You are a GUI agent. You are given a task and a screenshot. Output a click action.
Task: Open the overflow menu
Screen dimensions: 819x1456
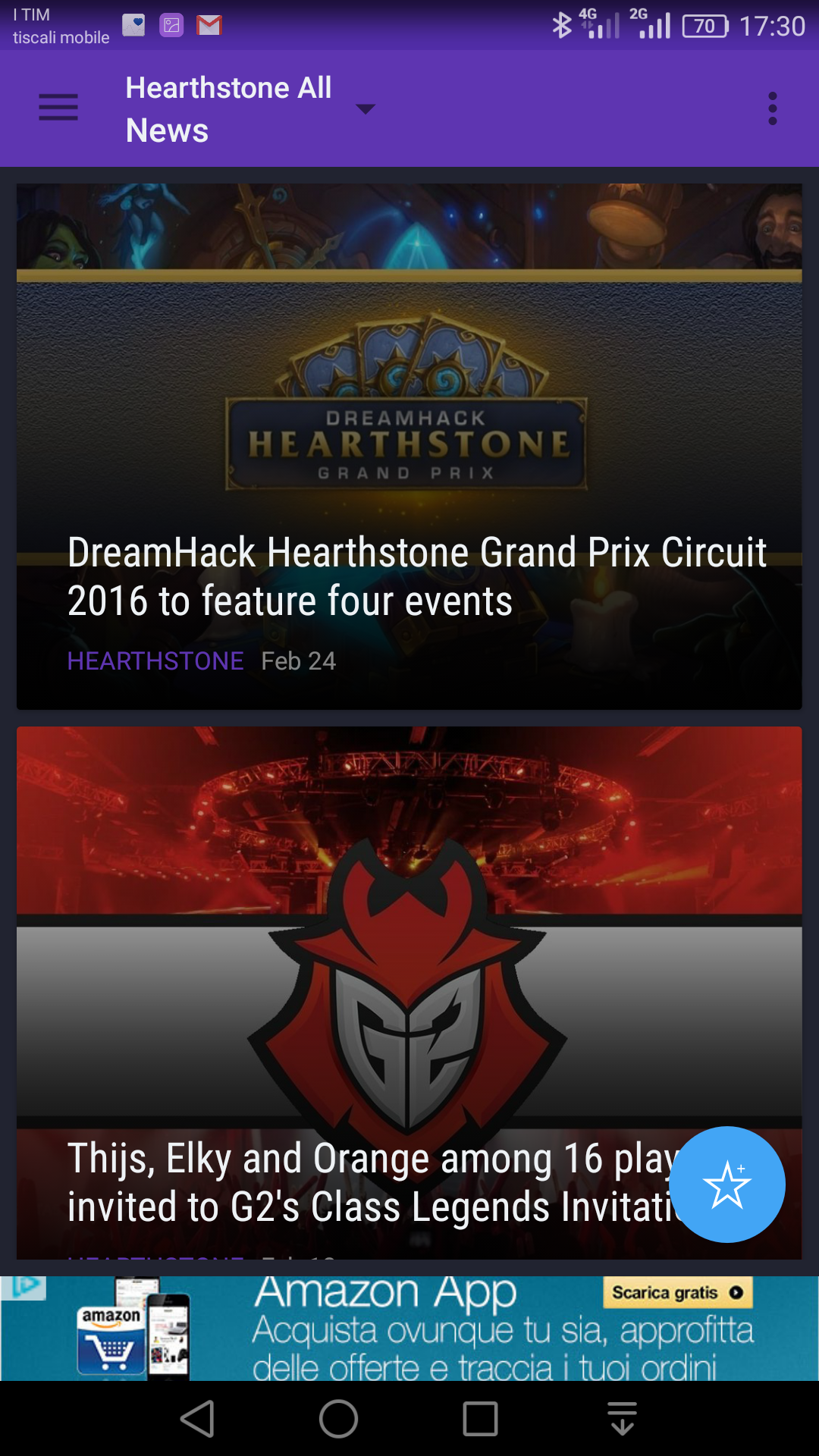pos(772,108)
